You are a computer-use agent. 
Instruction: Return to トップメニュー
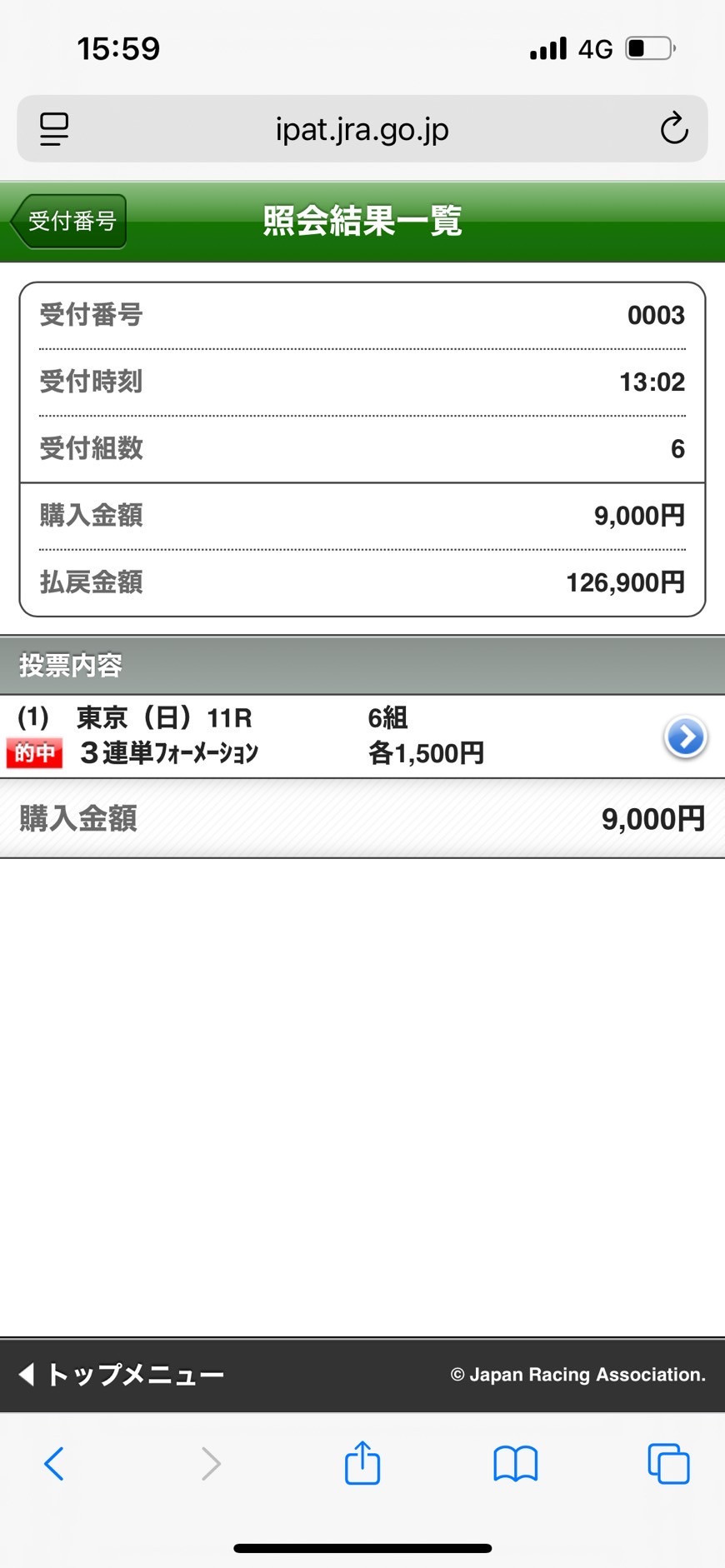point(122,1374)
